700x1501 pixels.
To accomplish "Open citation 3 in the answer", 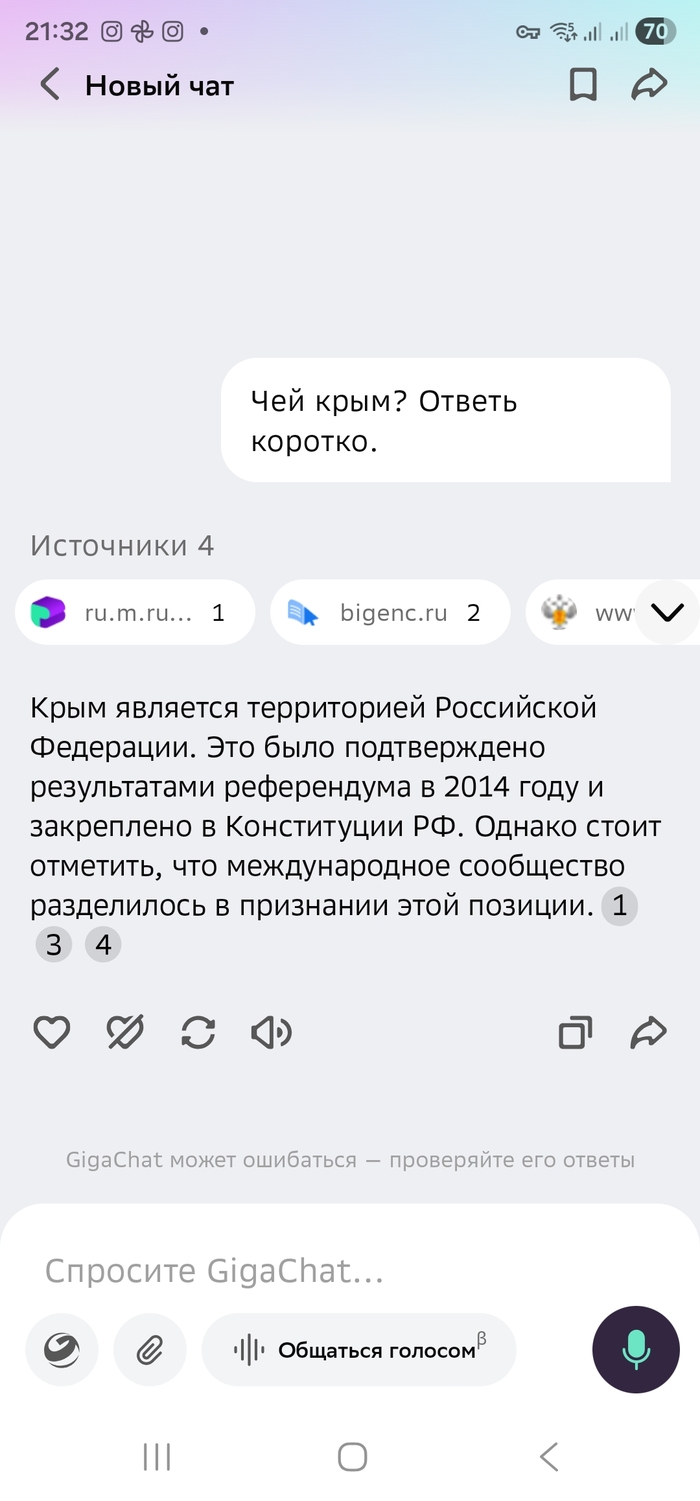I will (54, 944).
